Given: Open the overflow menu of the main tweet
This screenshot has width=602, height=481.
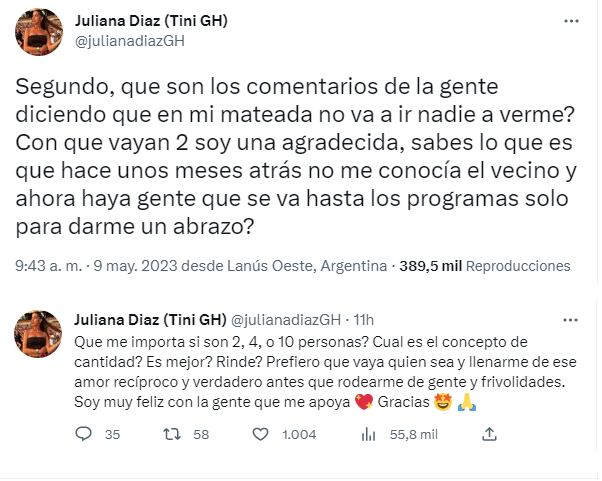Looking at the screenshot, I should coord(570,20).
